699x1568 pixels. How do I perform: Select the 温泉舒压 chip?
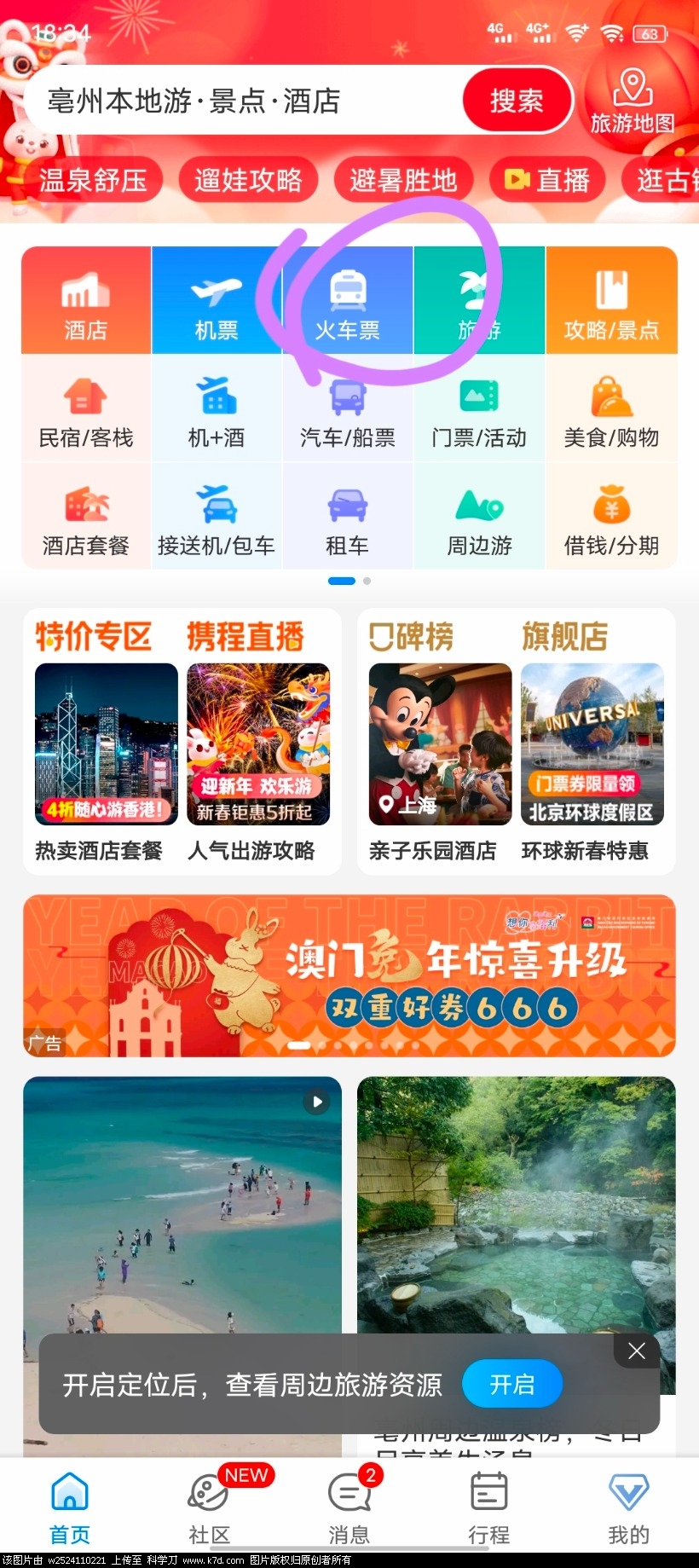click(x=92, y=180)
